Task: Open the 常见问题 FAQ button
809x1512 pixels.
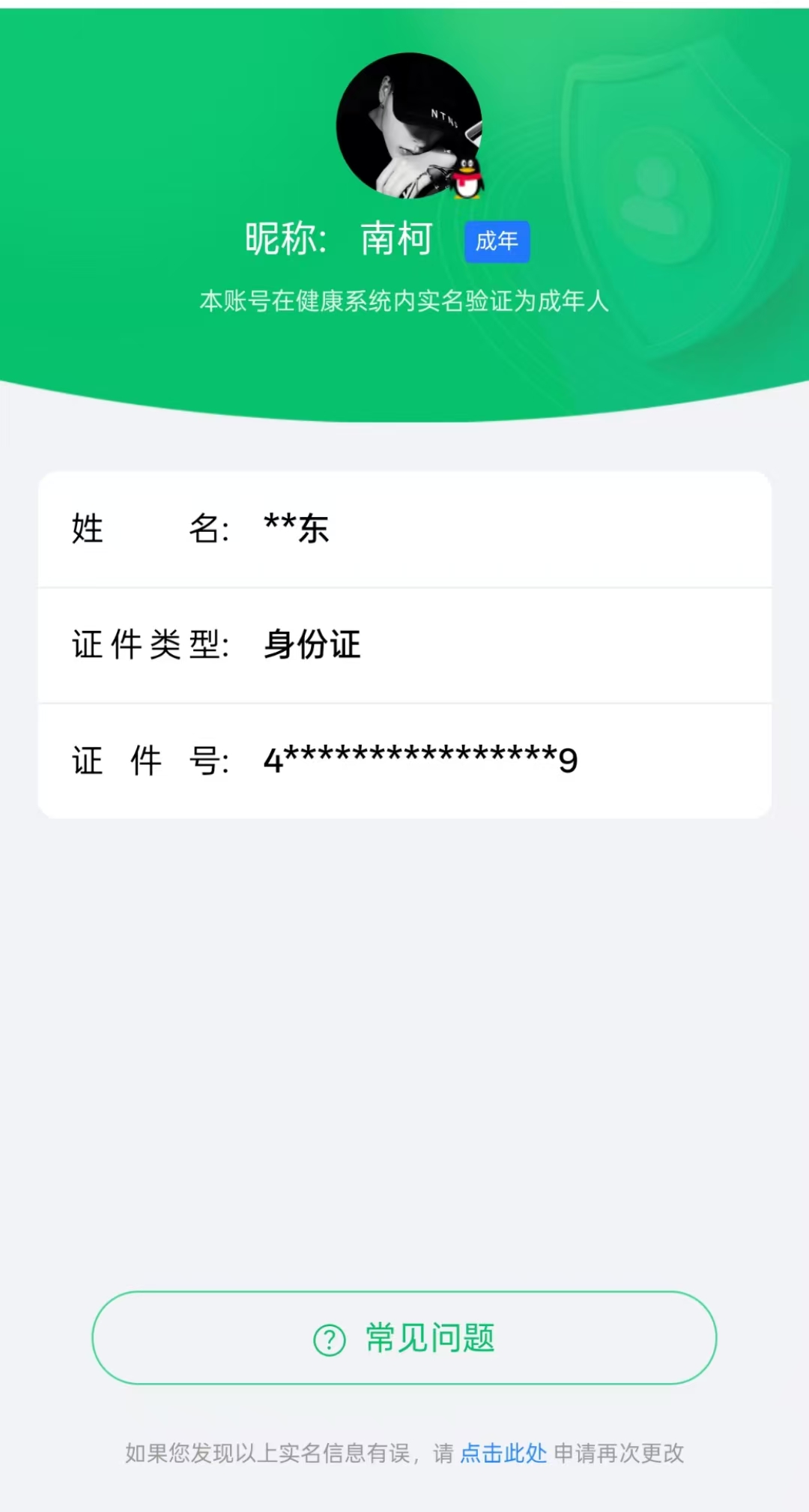Action: 404,1338
